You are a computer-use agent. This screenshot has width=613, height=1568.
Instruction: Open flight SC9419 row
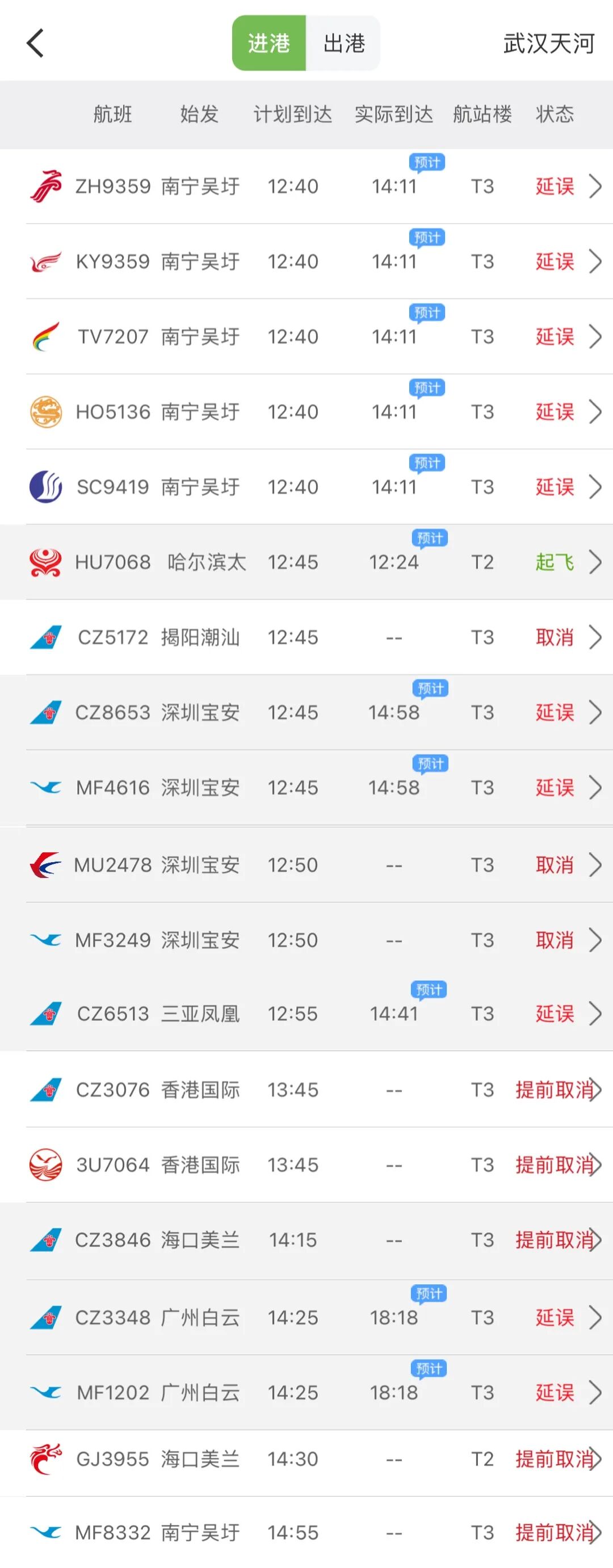pyautogui.click(x=306, y=487)
